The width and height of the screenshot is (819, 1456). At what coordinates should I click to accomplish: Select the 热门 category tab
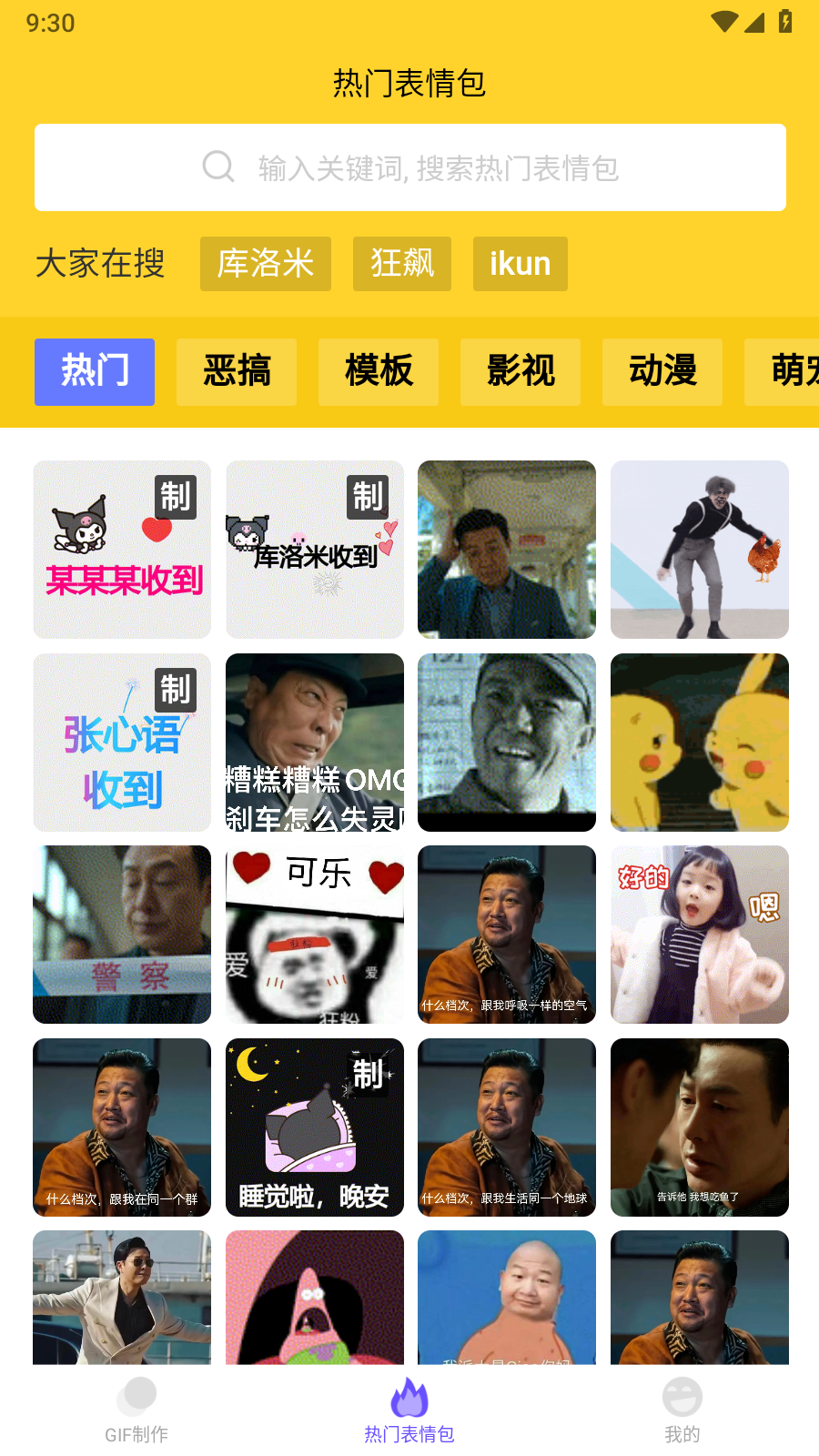point(95,371)
